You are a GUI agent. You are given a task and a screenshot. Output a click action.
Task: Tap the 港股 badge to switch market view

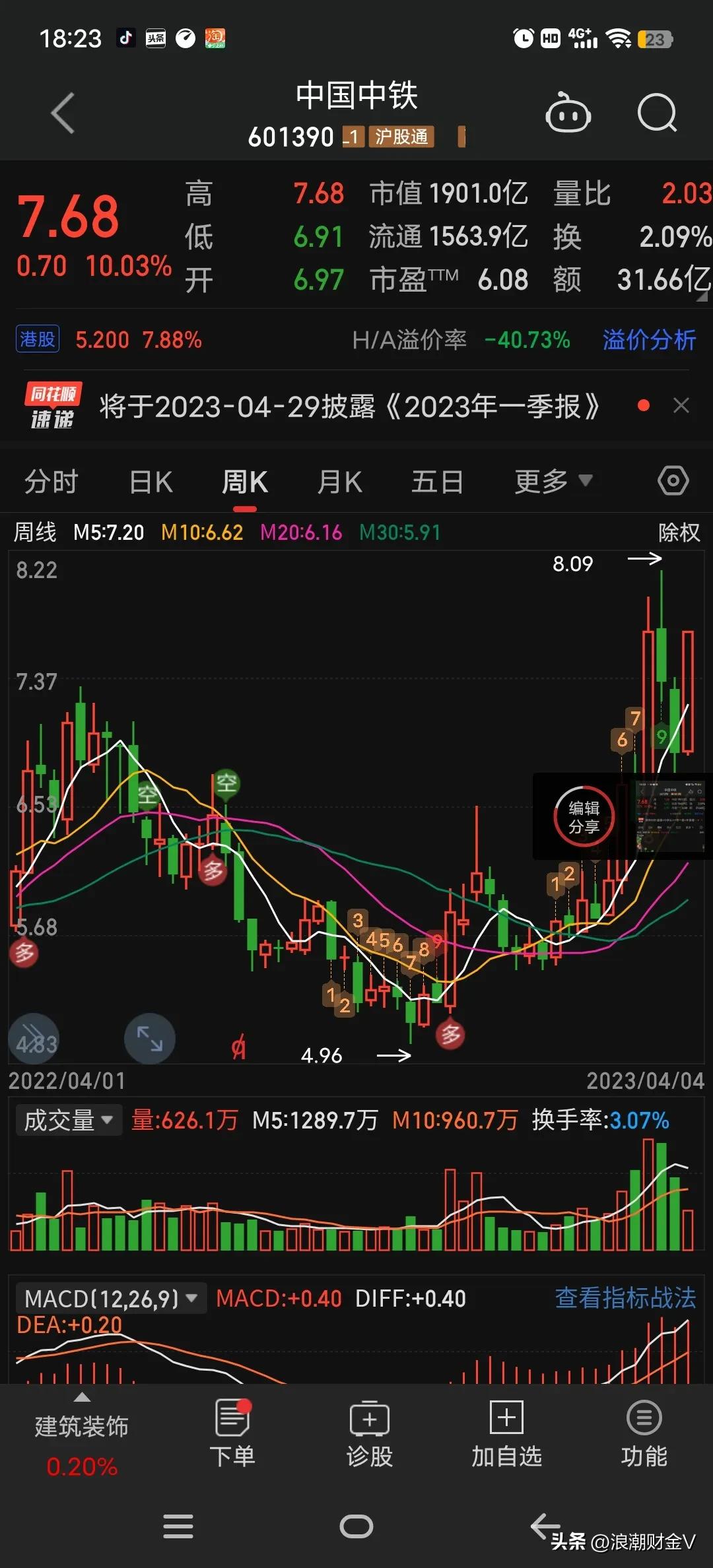(x=37, y=339)
